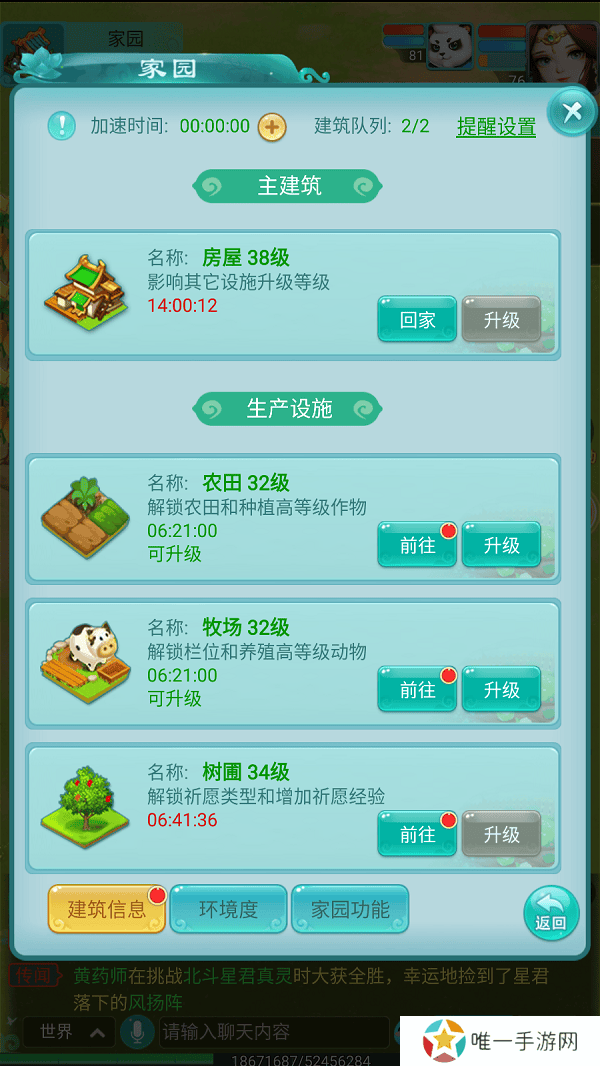Switch to the 建筑信息 tab

coord(107,909)
